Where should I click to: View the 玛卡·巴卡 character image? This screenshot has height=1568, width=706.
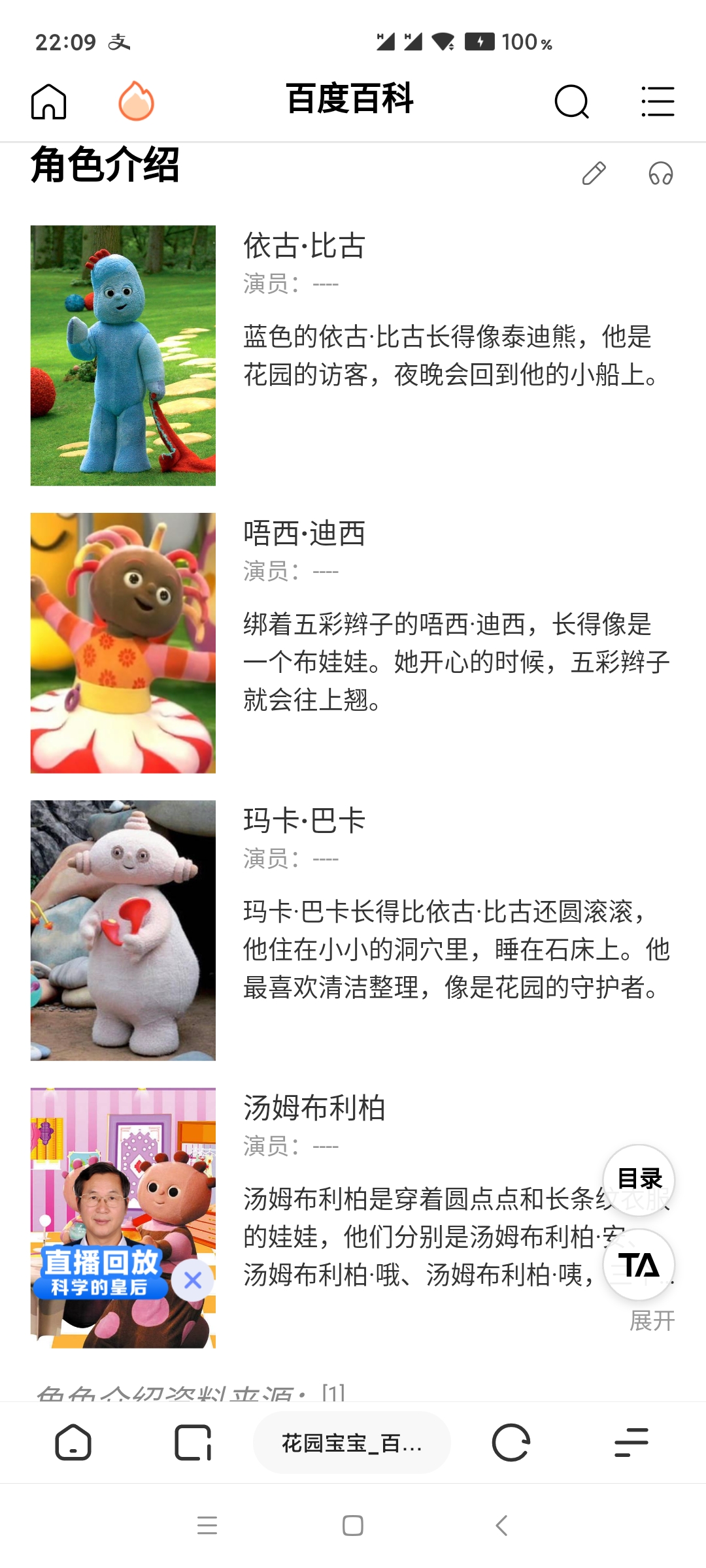point(123,930)
